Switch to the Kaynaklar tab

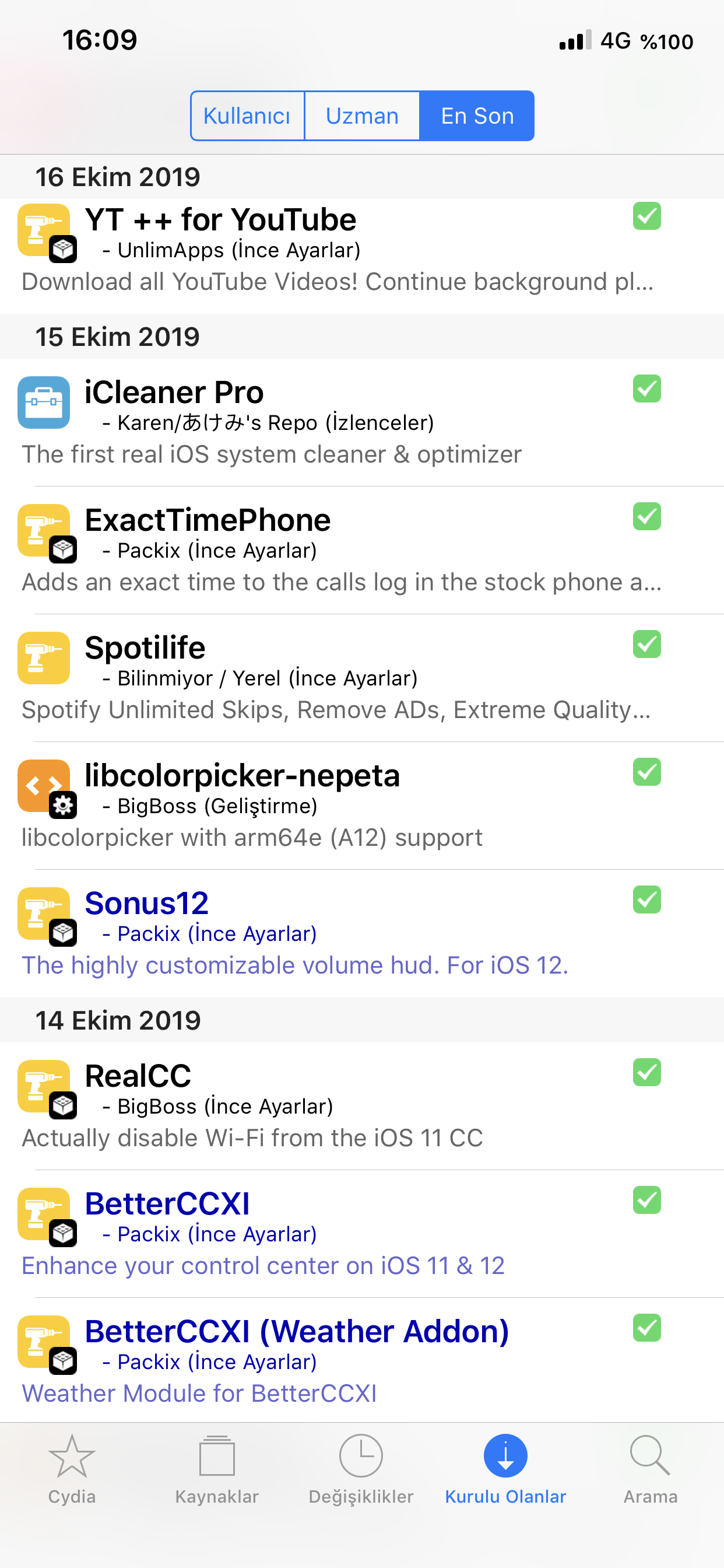pos(217,1468)
